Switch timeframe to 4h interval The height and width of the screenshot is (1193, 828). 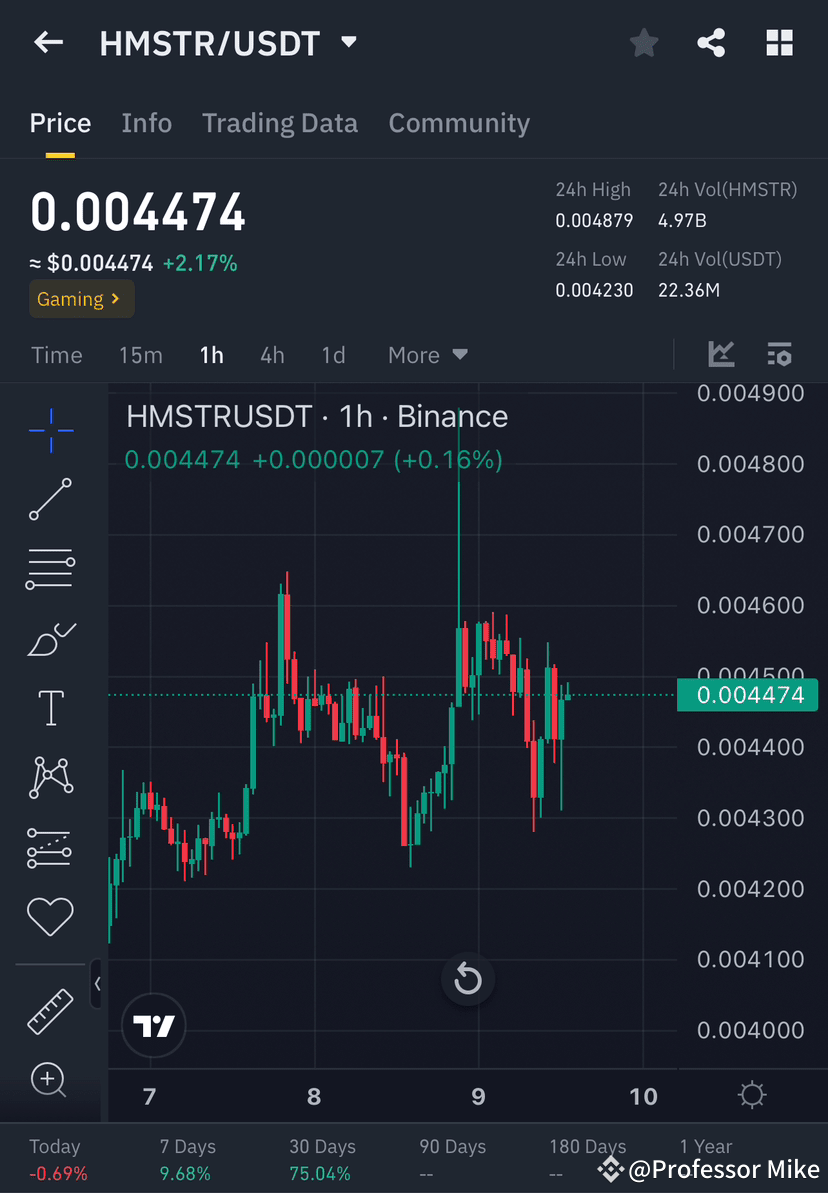click(271, 354)
